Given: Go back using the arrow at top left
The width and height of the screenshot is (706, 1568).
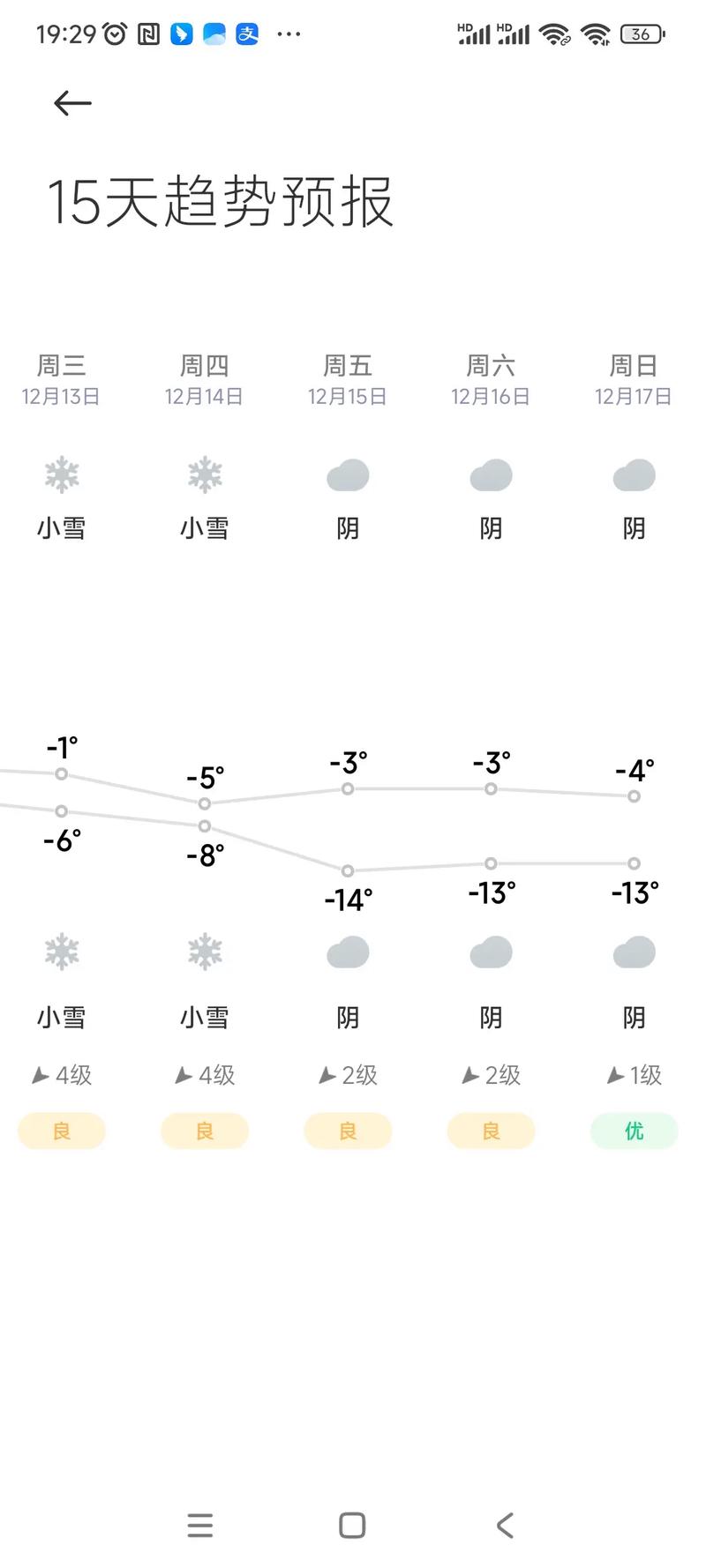Looking at the screenshot, I should (71, 102).
